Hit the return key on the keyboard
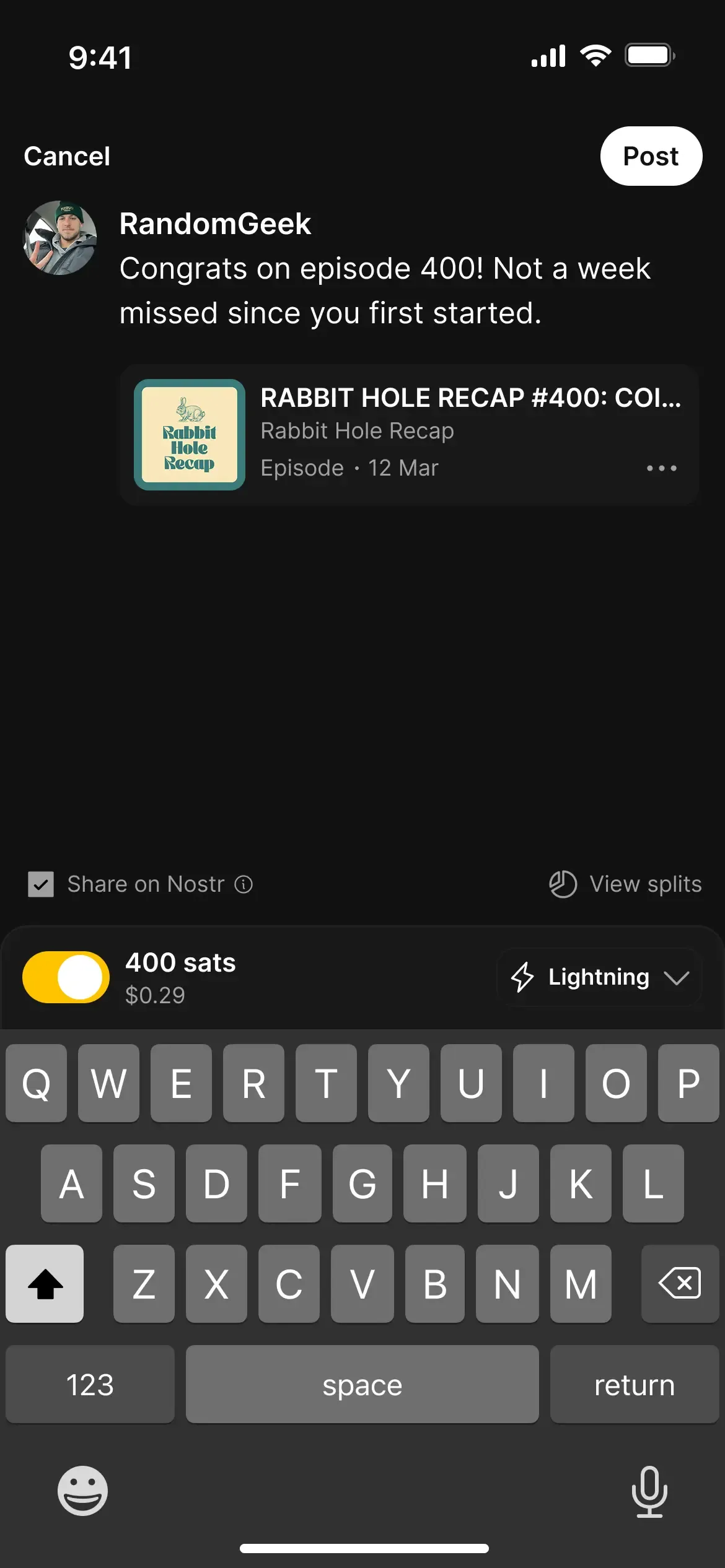The width and height of the screenshot is (725, 1568). (x=634, y=1385)
